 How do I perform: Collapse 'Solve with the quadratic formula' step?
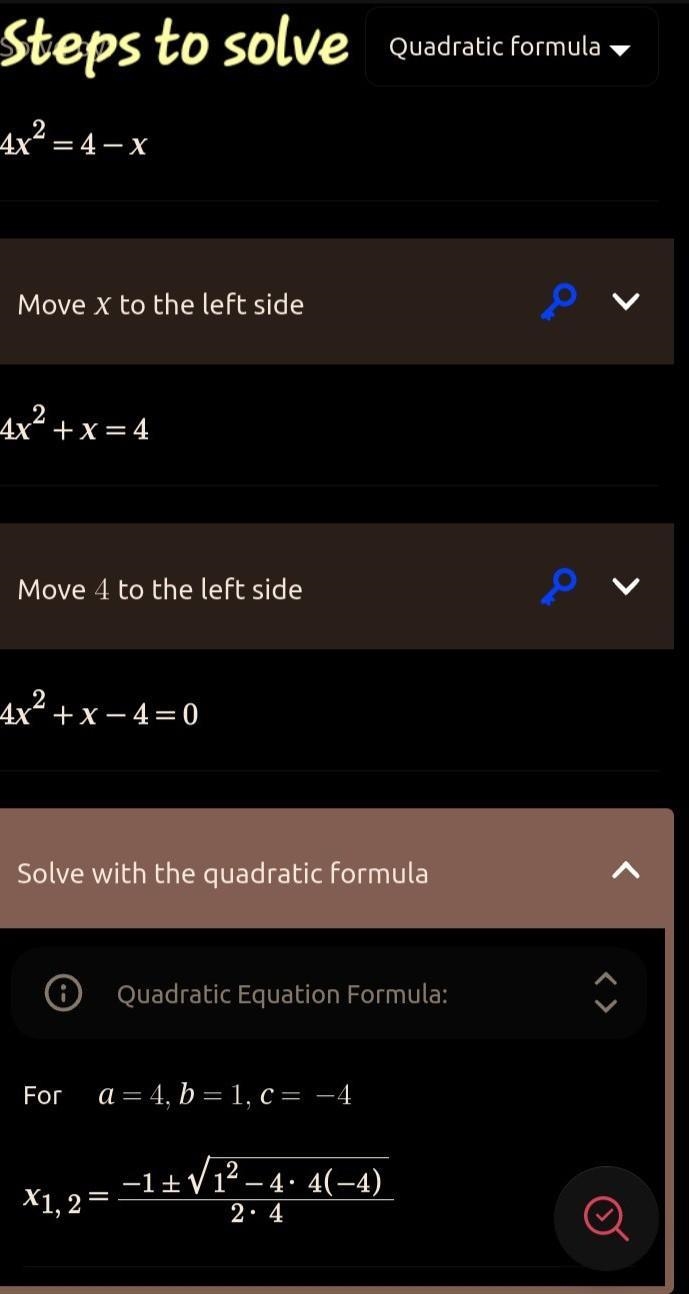click(625, 870)
